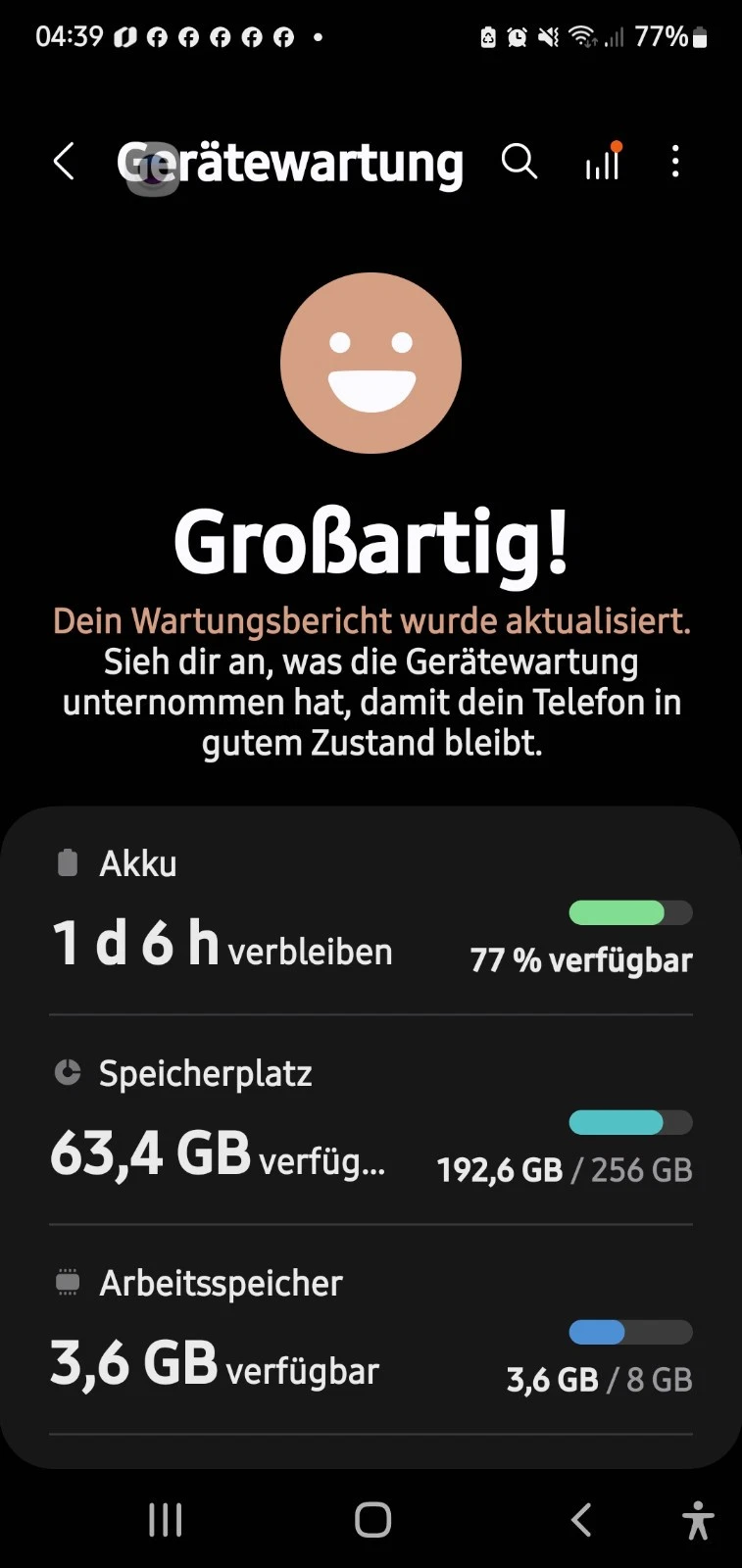Open search in Gerätewartung
Image resolution: width=742 pixels, height=1568 pixels.
[519, 162]
